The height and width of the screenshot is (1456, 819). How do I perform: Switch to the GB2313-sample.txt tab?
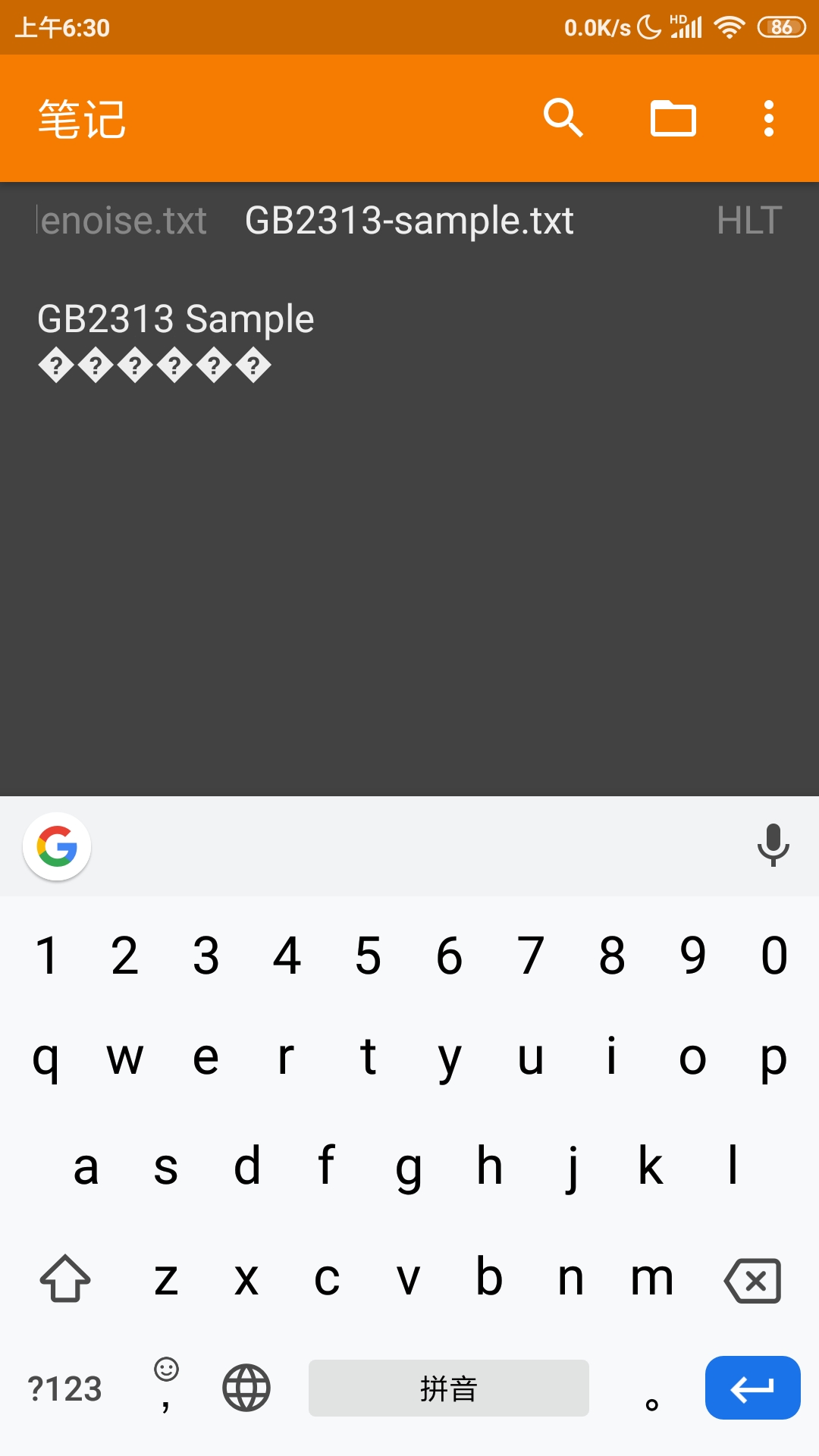409,220
